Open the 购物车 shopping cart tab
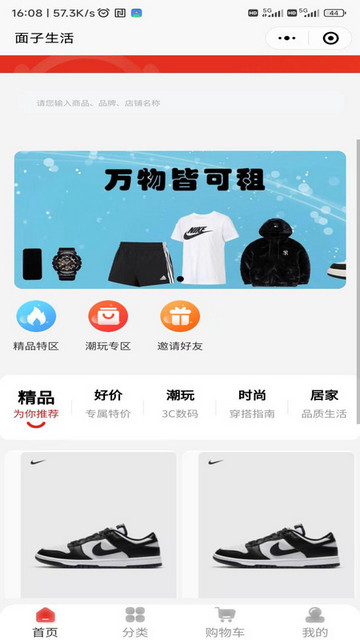Viewport: 360px width, 640px height. pos(225,622)
